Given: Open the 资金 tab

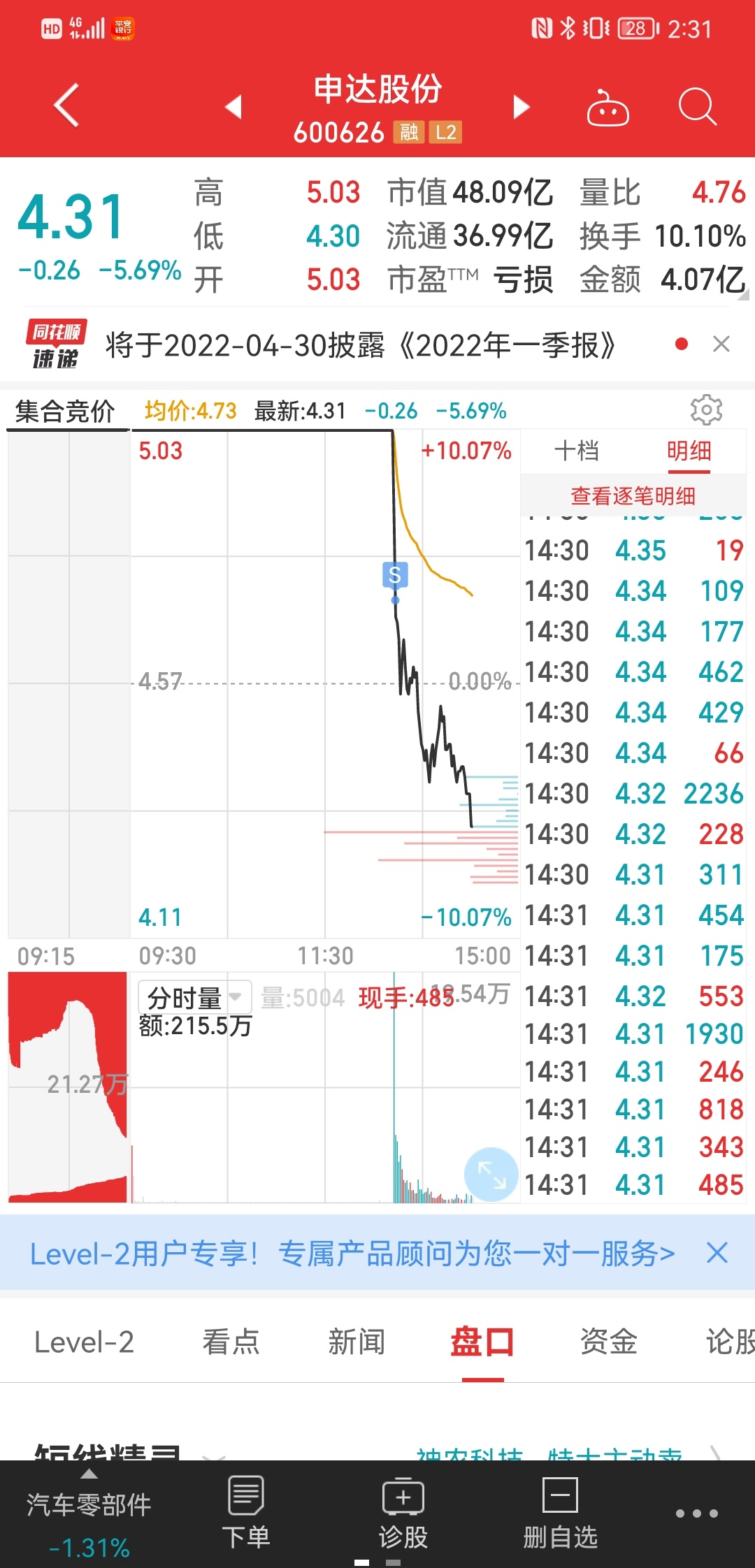Looking at the screenshot, I should pos(608,1342).
